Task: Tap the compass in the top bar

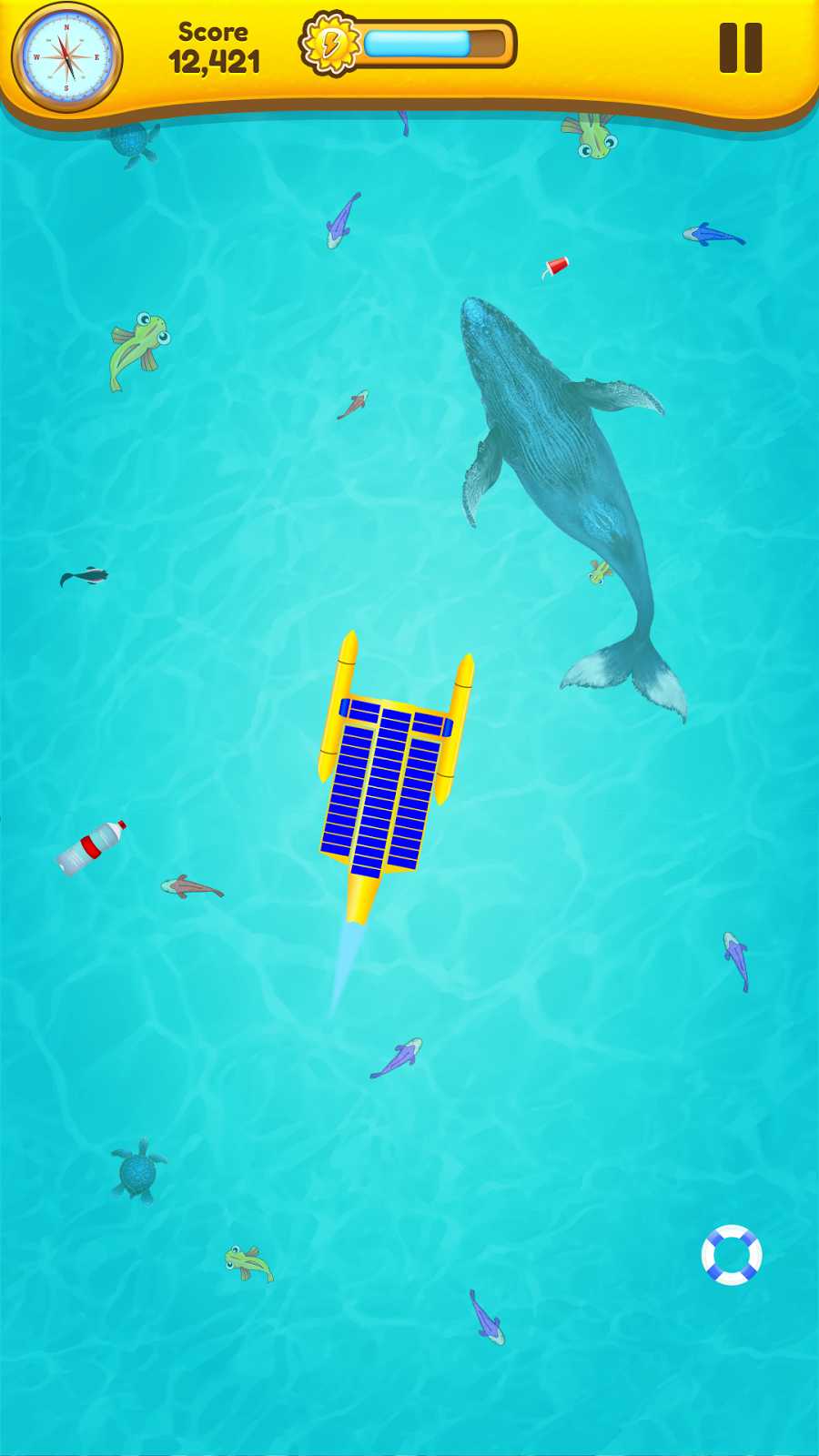Action: [66, 57]
